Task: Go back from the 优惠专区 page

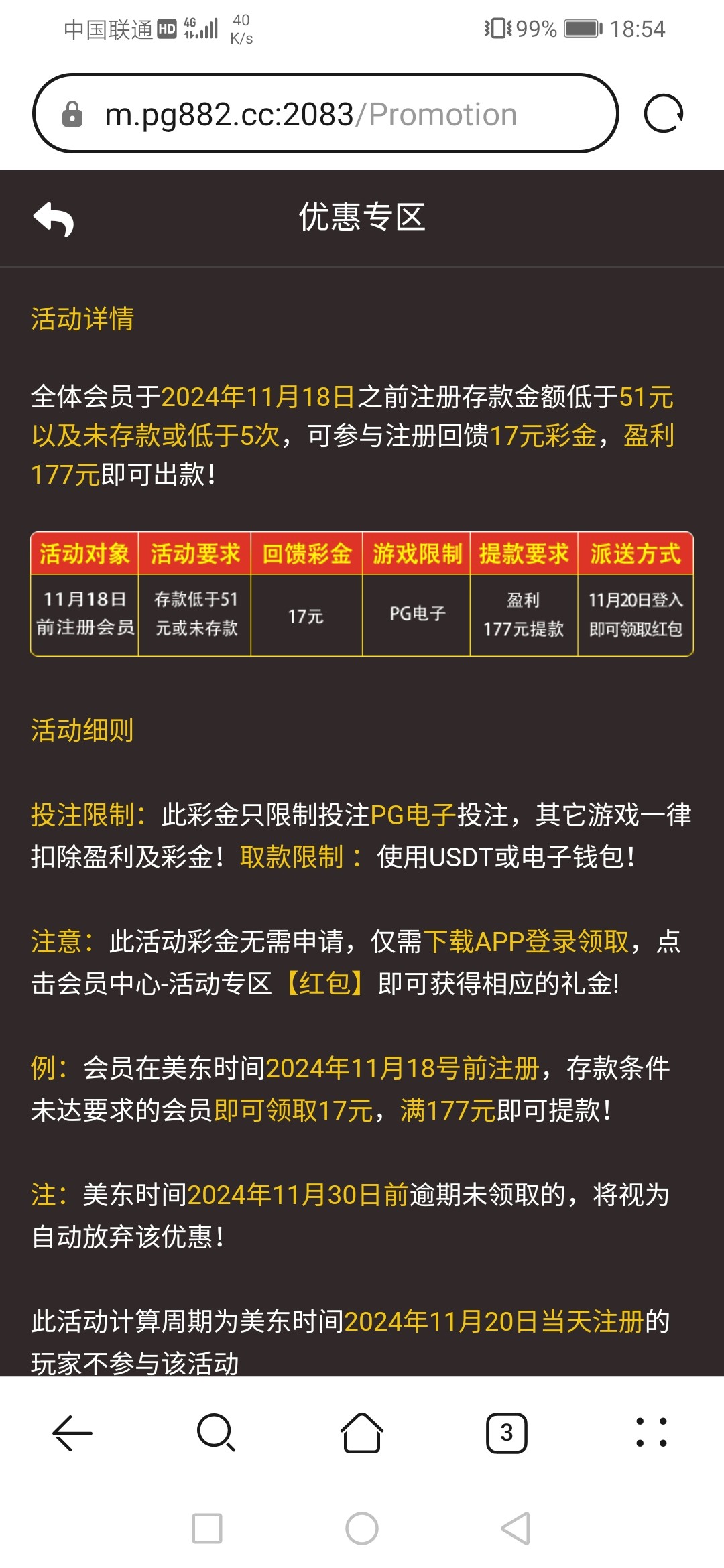Action: 54,219
